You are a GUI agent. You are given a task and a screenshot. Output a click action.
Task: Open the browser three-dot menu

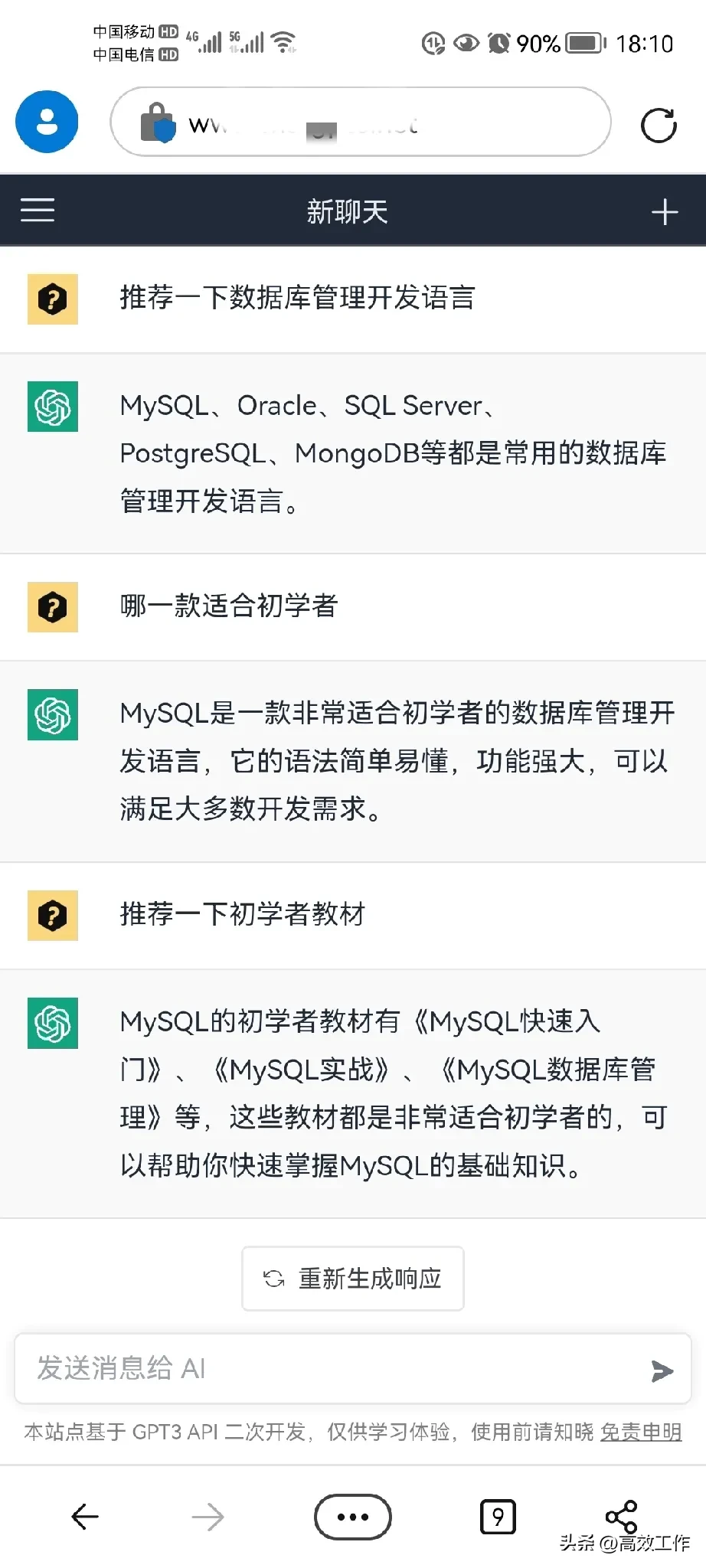click(x=353, y=1517)
